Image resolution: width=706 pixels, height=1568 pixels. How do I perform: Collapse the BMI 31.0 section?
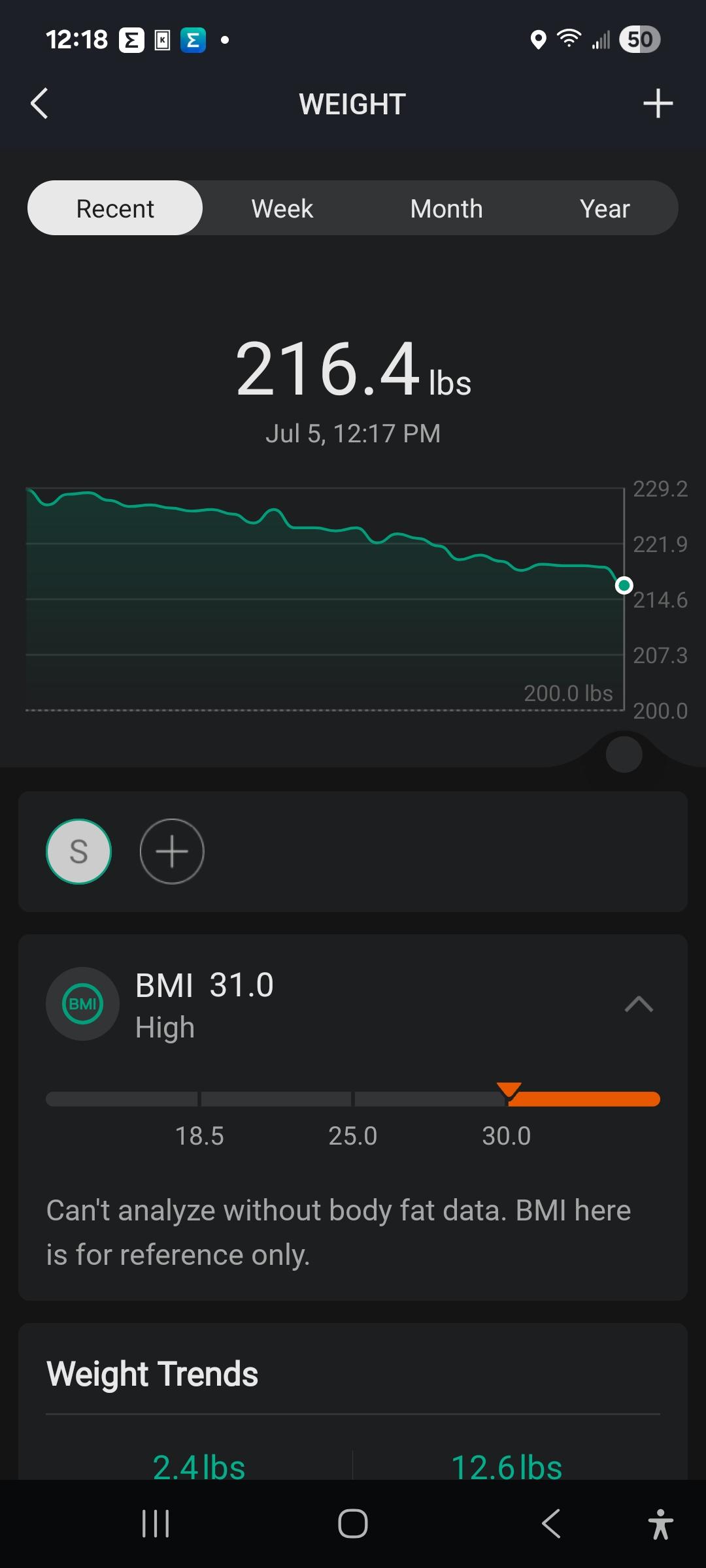pyautogui.click(x=639, y=1004)
